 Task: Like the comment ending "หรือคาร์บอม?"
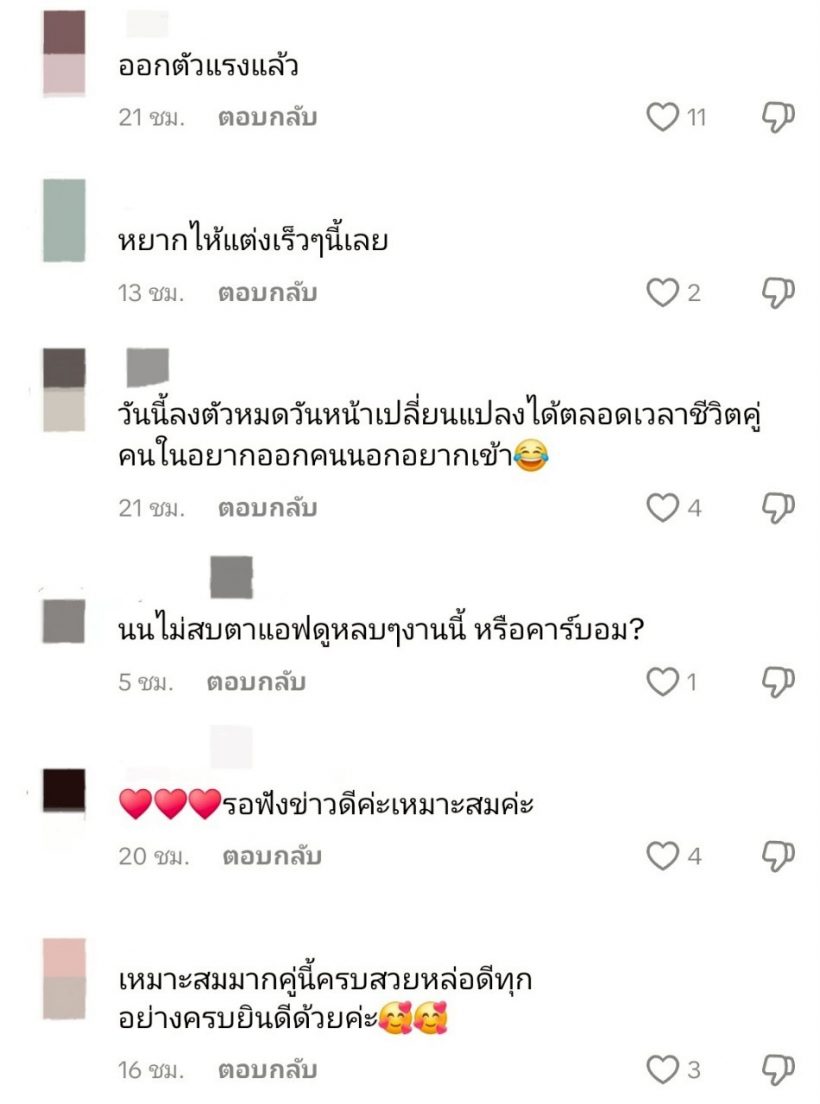[663, 683]
